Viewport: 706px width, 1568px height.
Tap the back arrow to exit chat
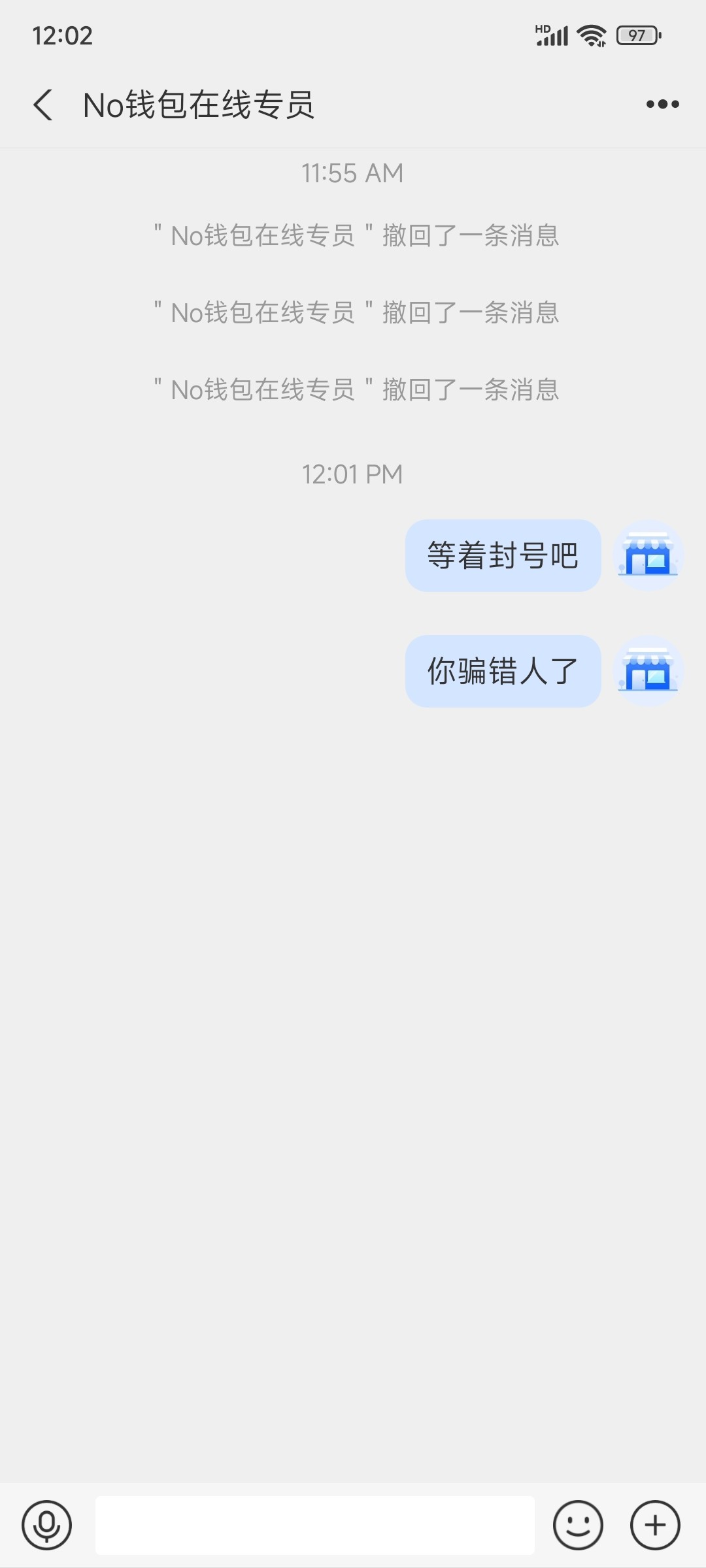pos(43,105)
